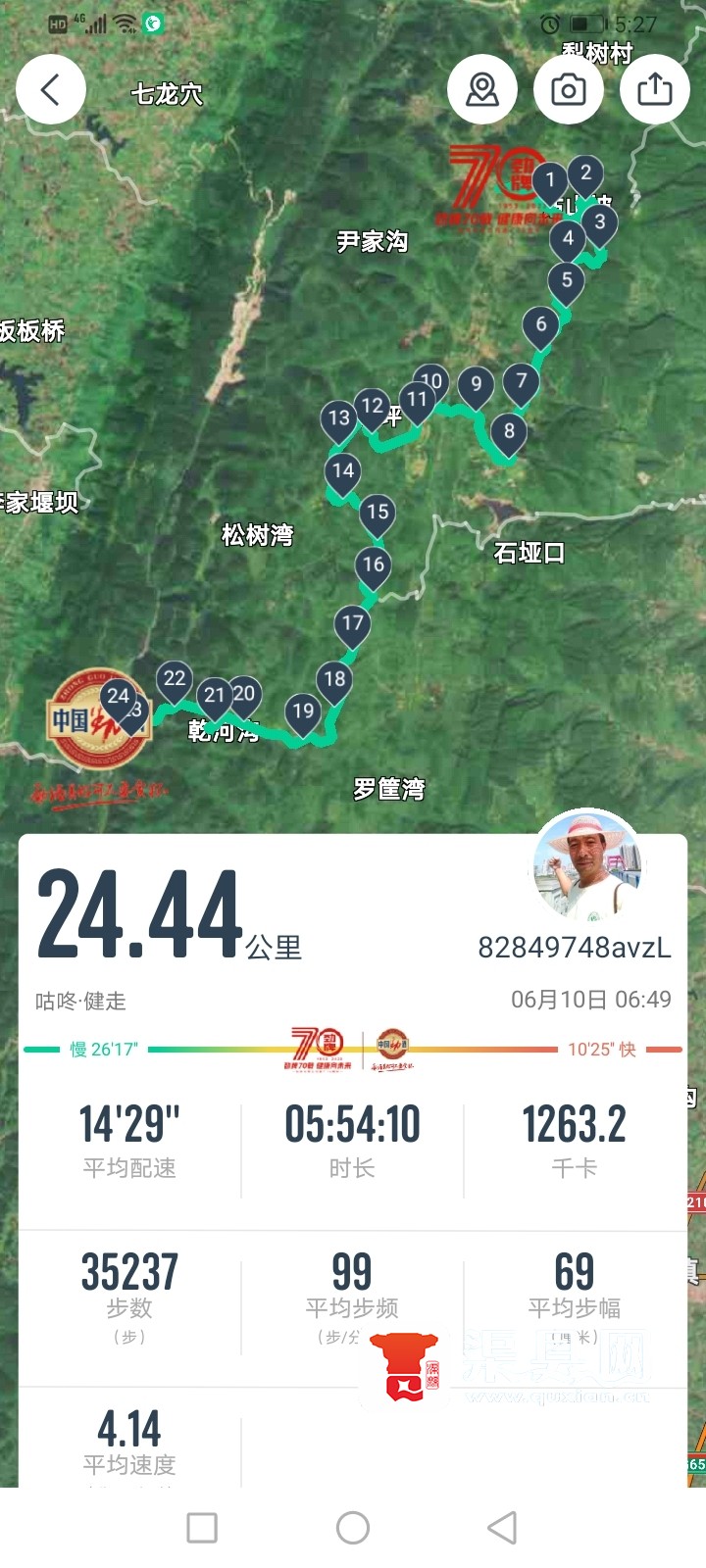Open recent apps from the navigation bar
Viewport: 706px width, 1568px height.
point(202,1527)
